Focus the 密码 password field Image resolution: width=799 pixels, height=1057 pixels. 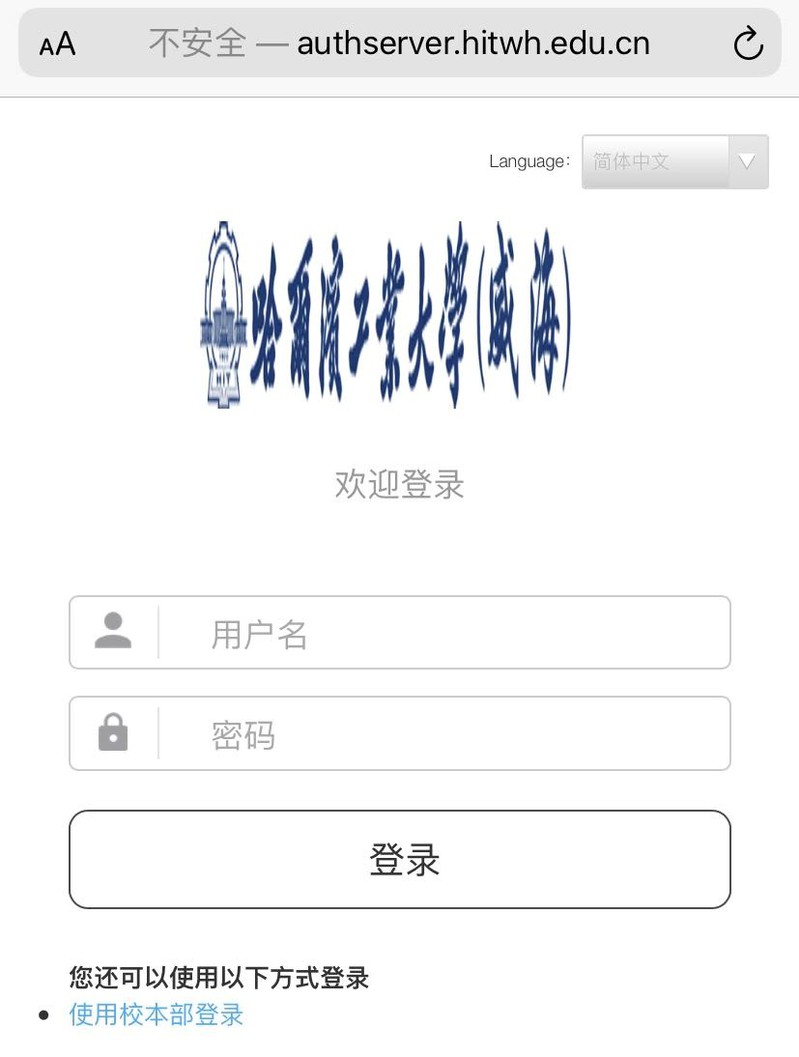[440, 735]
